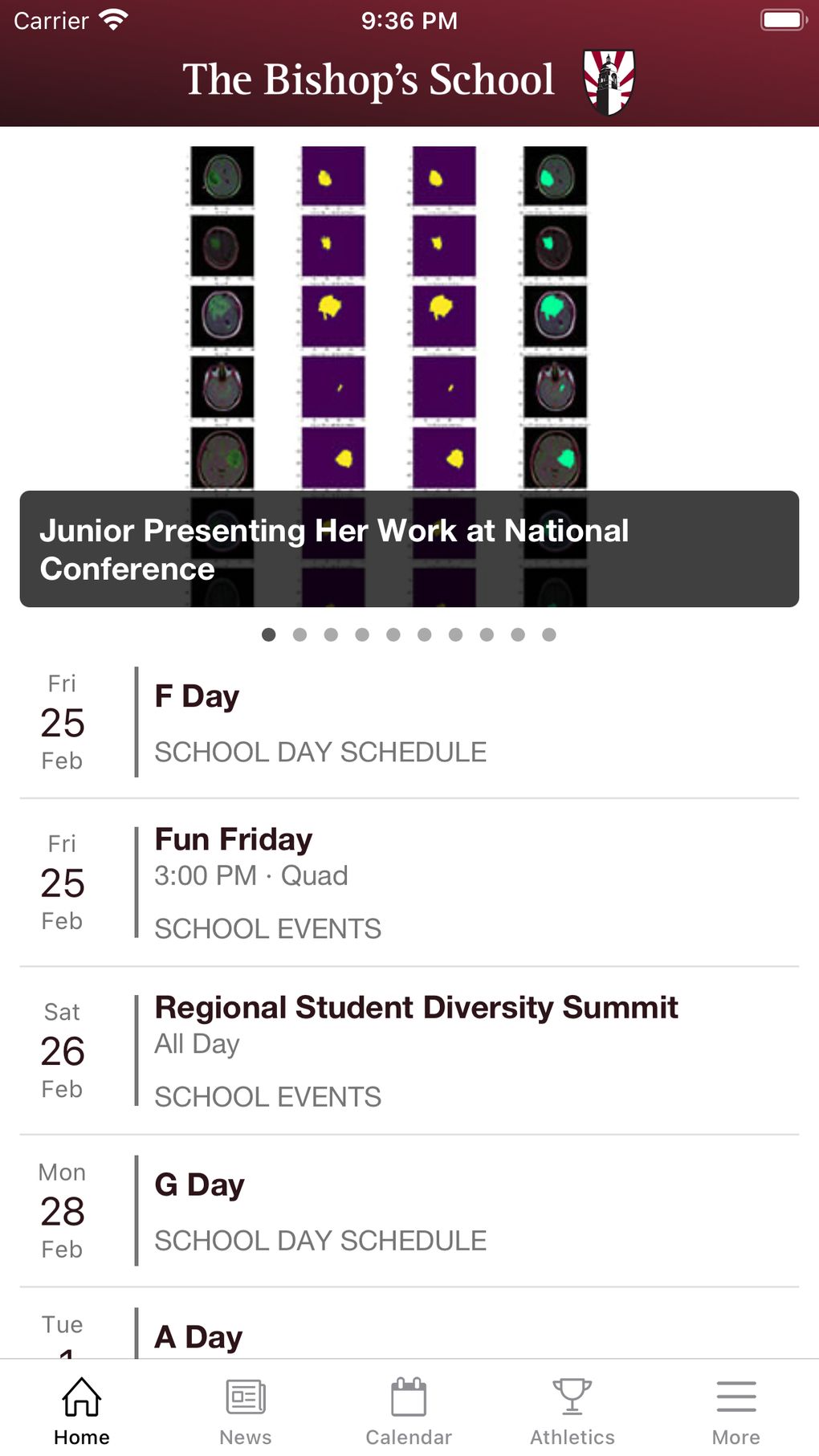Open the G Day schedule entry
The width and height of the screenshot is (819, 1456).
tap(409, 1211)
